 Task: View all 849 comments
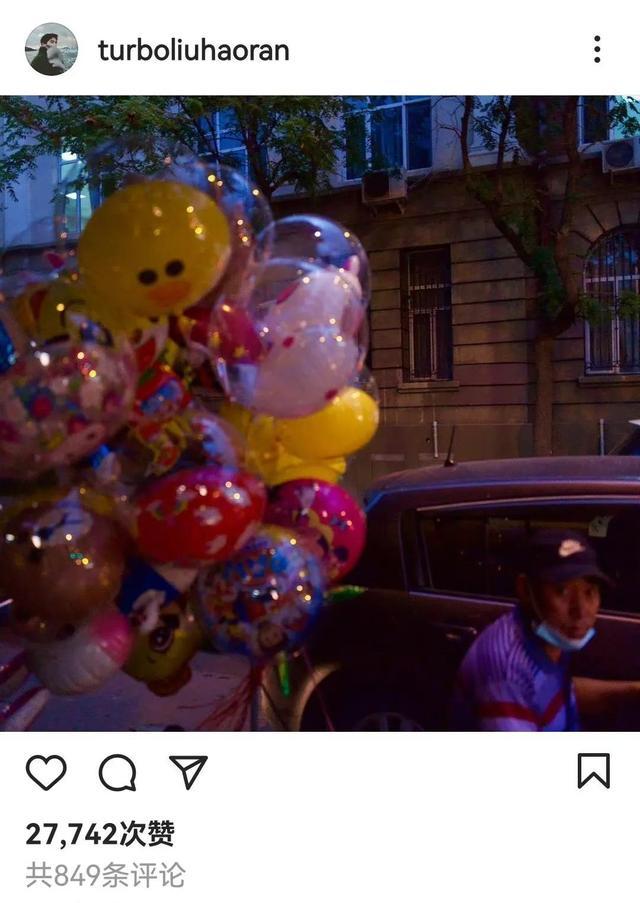tap(106, 875)
